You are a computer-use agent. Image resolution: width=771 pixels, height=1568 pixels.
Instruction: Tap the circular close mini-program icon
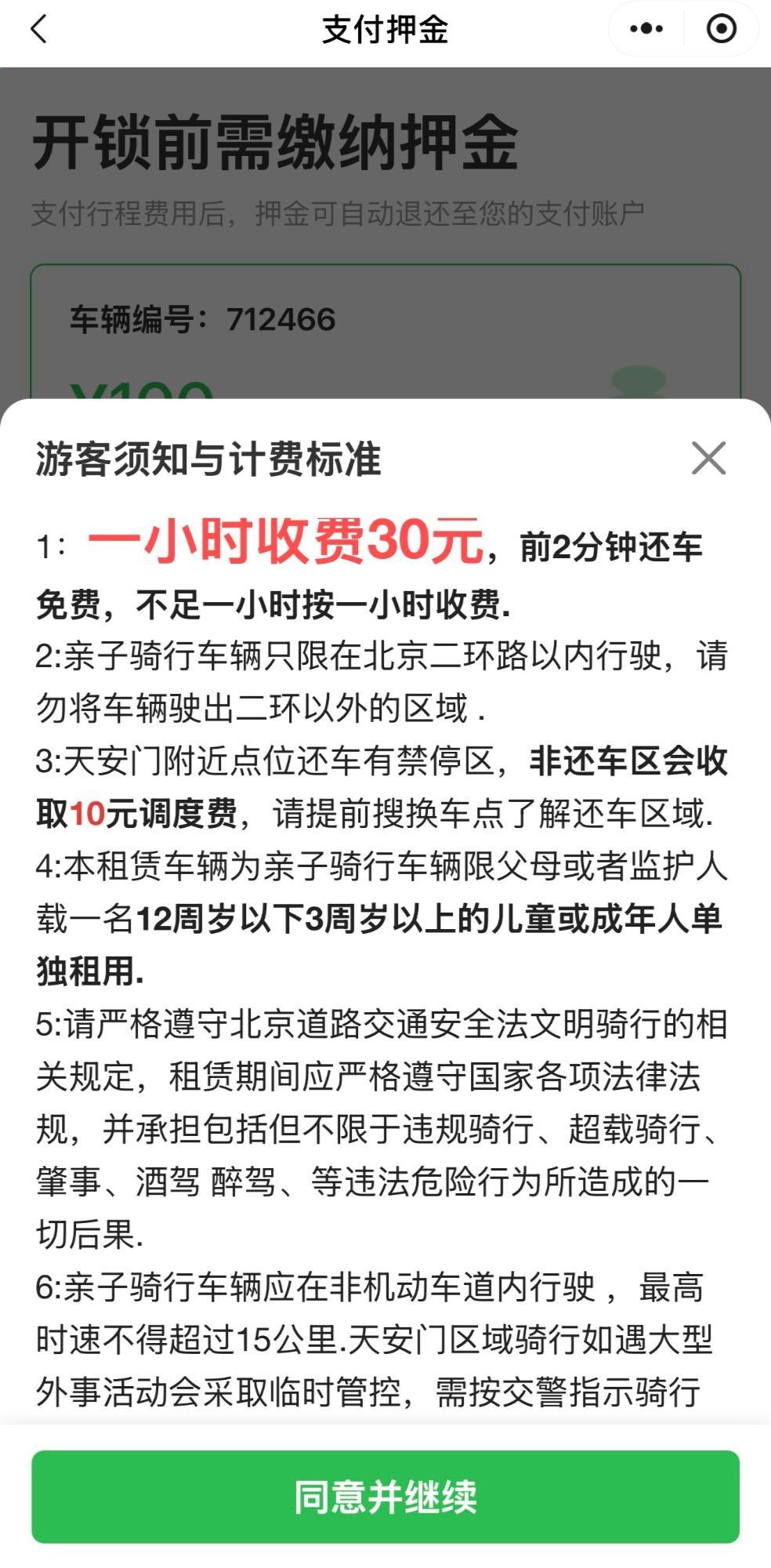(x=722, y=29)
